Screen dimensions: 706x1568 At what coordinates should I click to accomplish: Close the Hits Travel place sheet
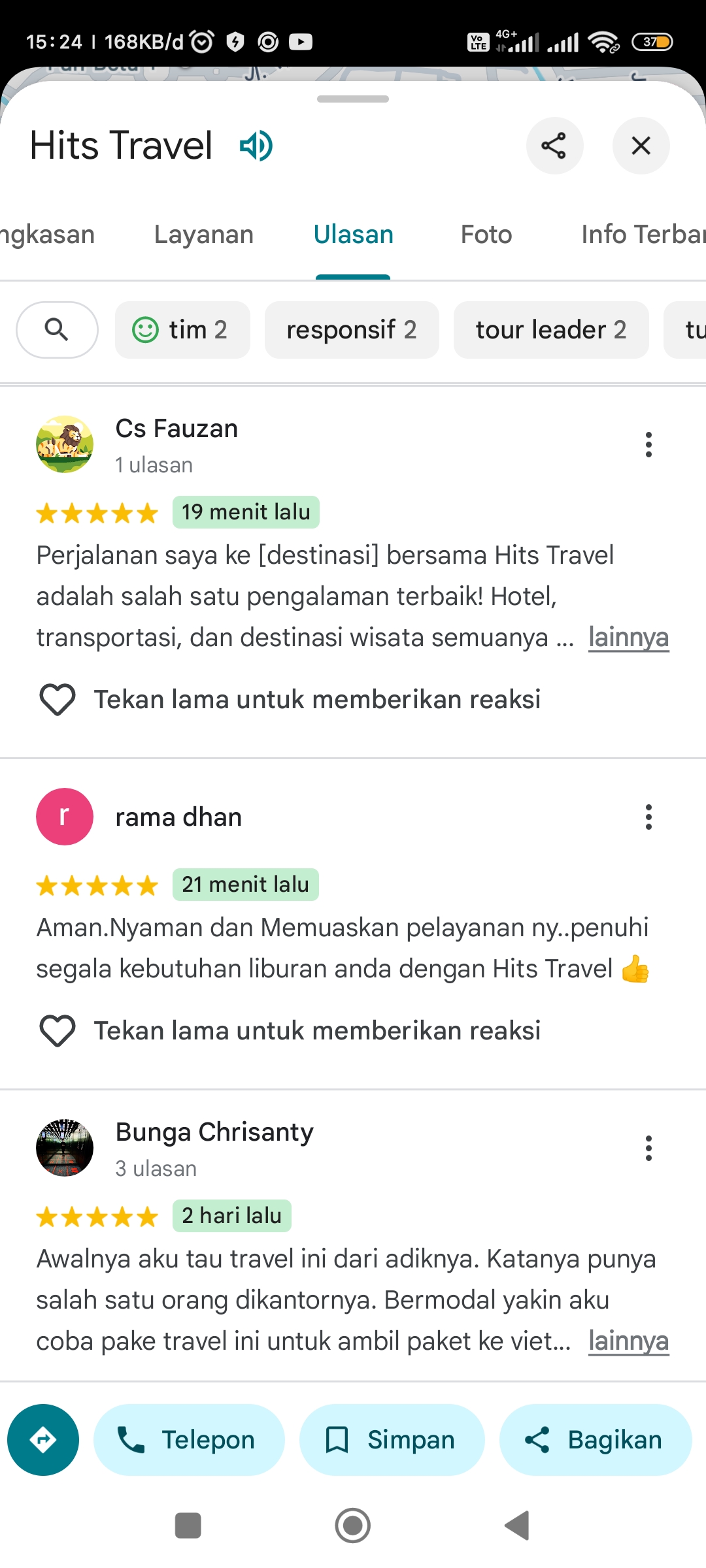click(641, 146)
